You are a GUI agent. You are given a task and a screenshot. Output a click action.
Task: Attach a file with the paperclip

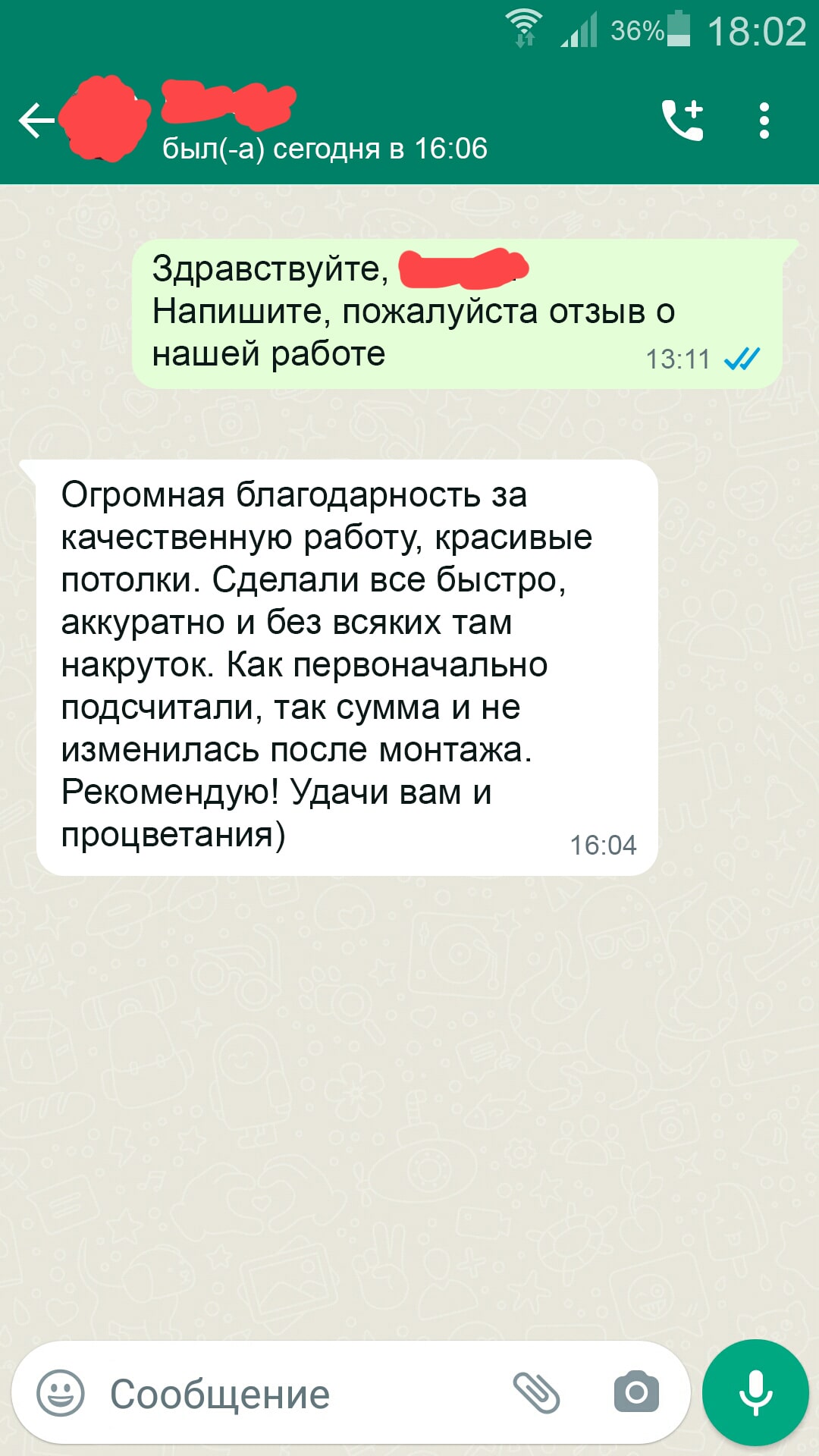[x=536, y=1392]
